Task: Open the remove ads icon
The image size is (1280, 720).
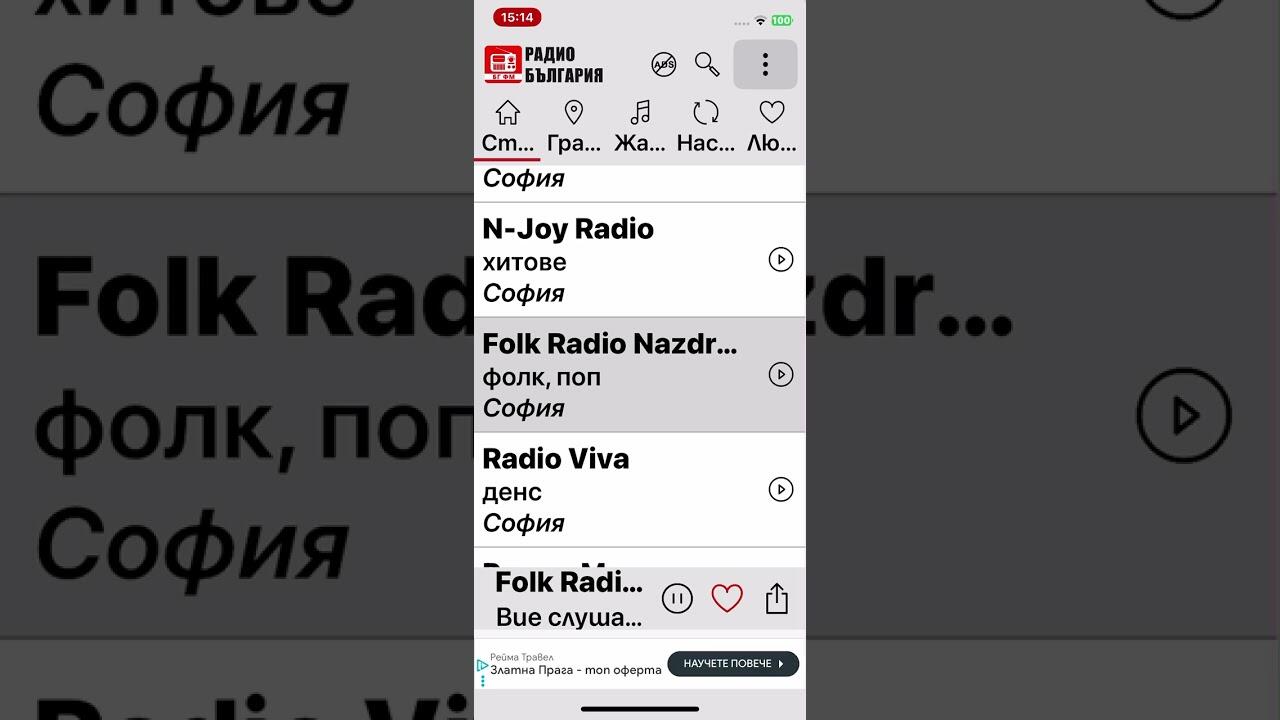Action: click(663, 65)
